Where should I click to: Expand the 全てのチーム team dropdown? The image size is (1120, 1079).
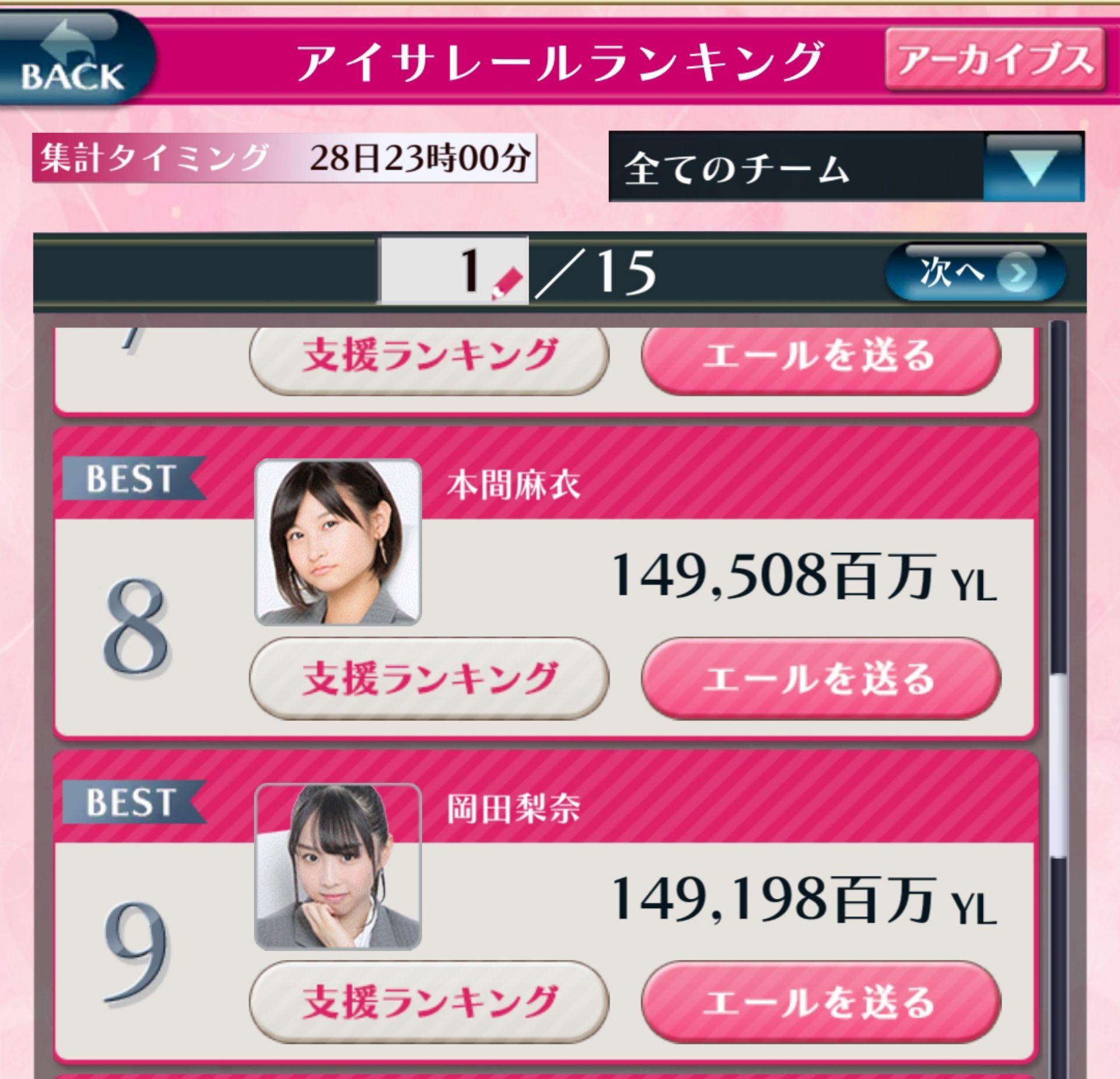click(x=1033, y=167)
